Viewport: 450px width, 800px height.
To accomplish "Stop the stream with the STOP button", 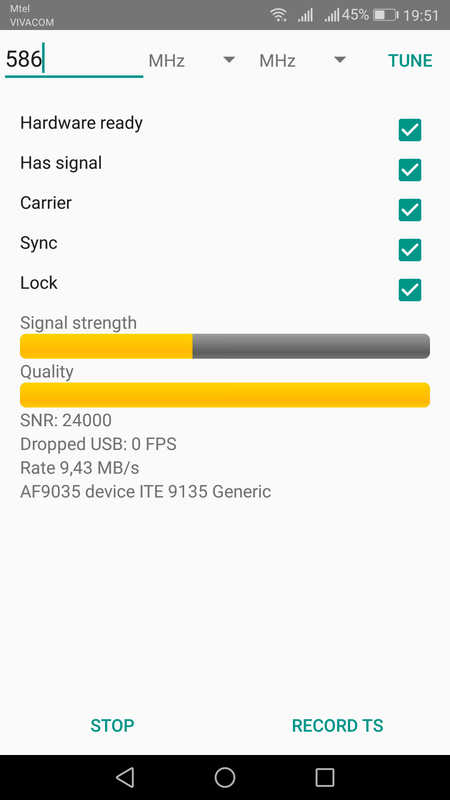I will tap(112, 725).
